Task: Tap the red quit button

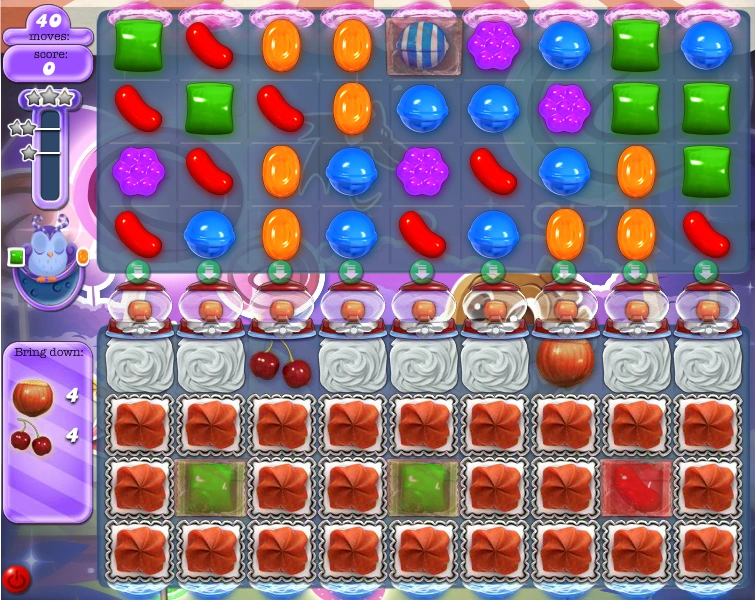Action: (x=15, y=578)
